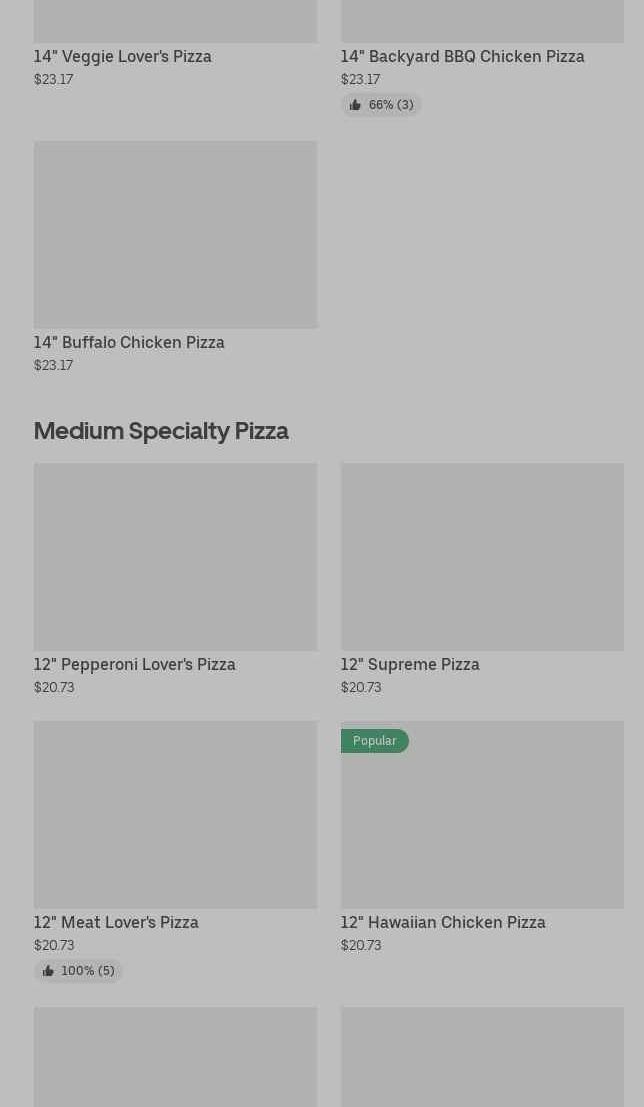
Task: Open the 14" Veggie Lover's Pizza item
Action: point(175,44)
